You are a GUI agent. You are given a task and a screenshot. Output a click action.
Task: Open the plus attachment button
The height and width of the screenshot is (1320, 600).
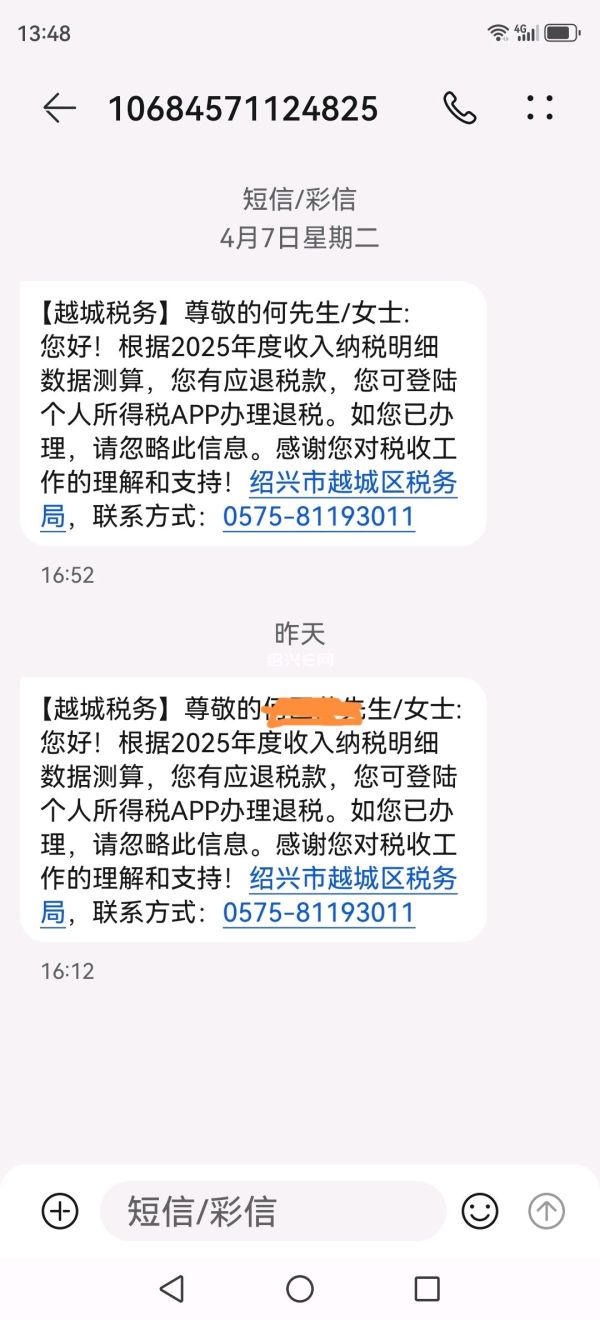[60, 1211]
